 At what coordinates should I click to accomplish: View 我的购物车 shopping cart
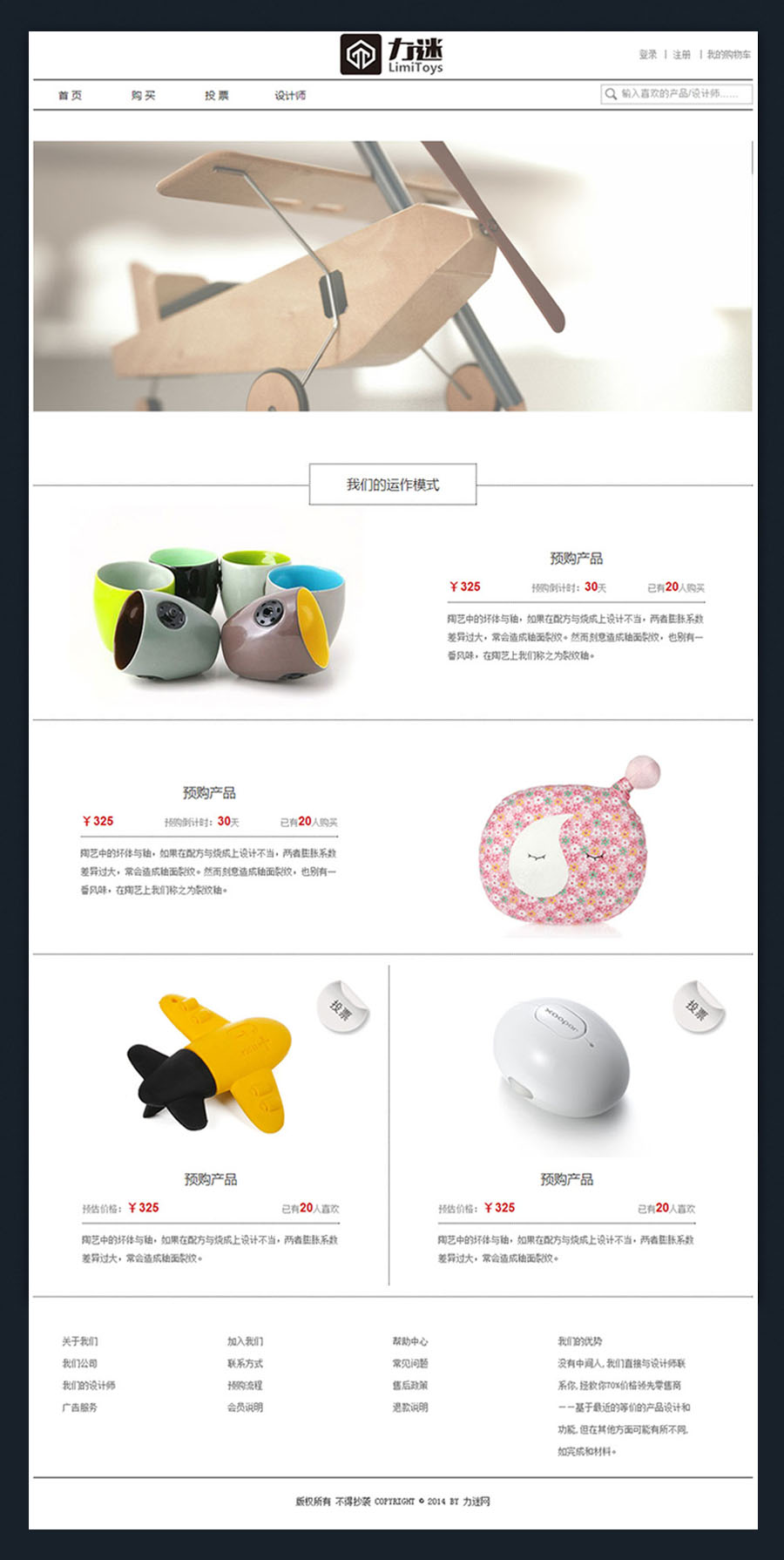(x=728, y=54)
